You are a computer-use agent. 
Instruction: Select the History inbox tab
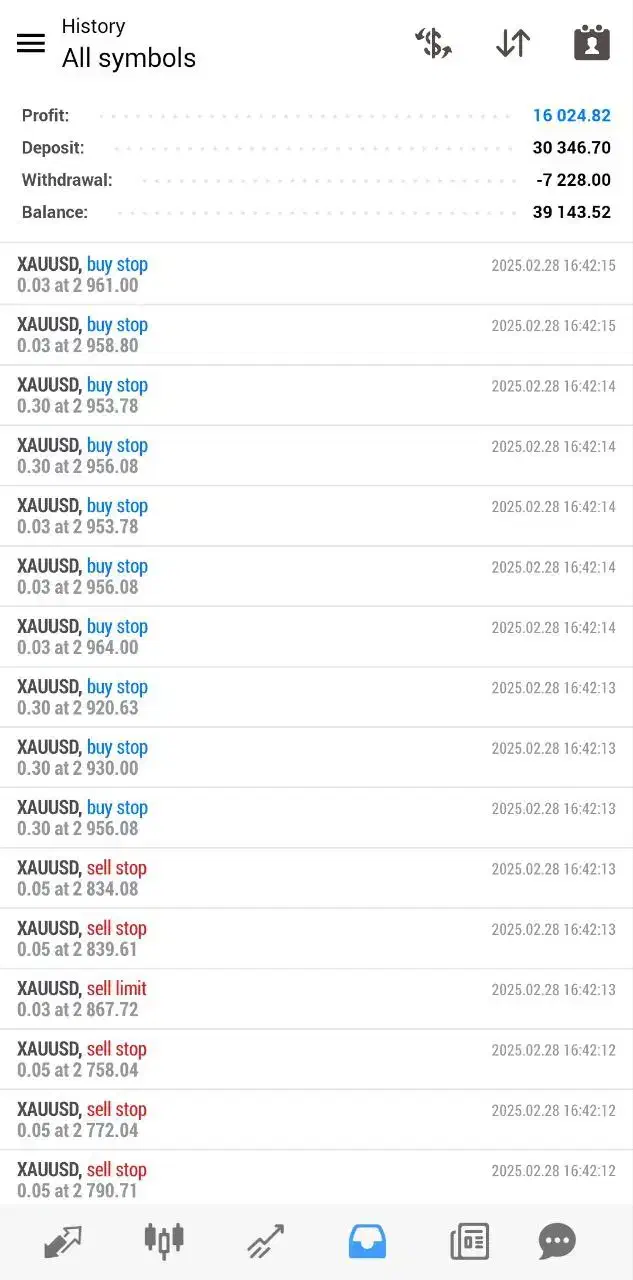[x=367, y=1241]
